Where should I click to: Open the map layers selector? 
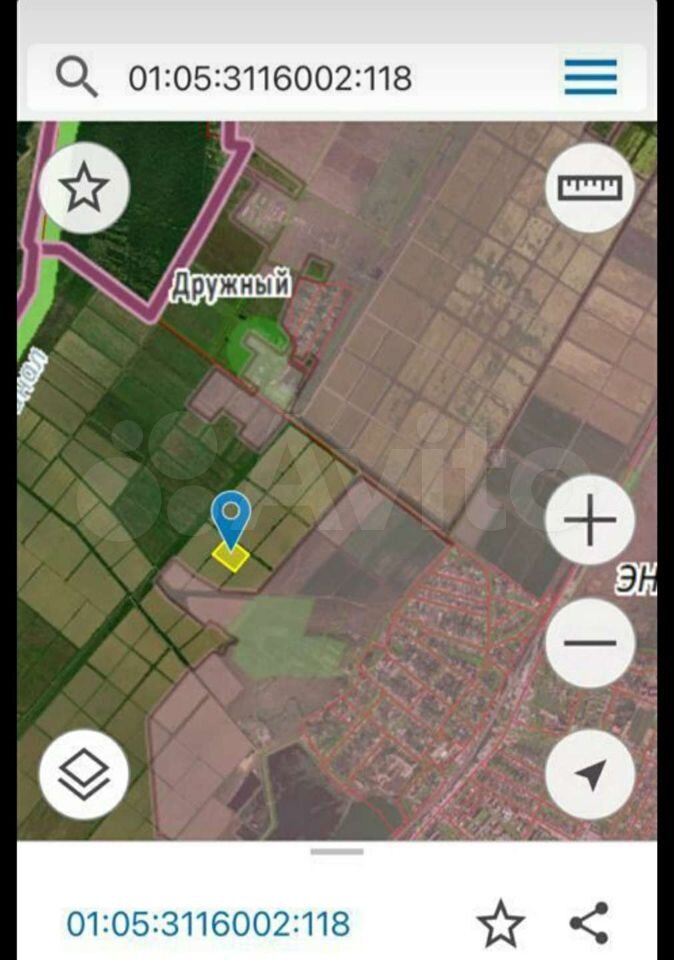click(x=84, y=774)
